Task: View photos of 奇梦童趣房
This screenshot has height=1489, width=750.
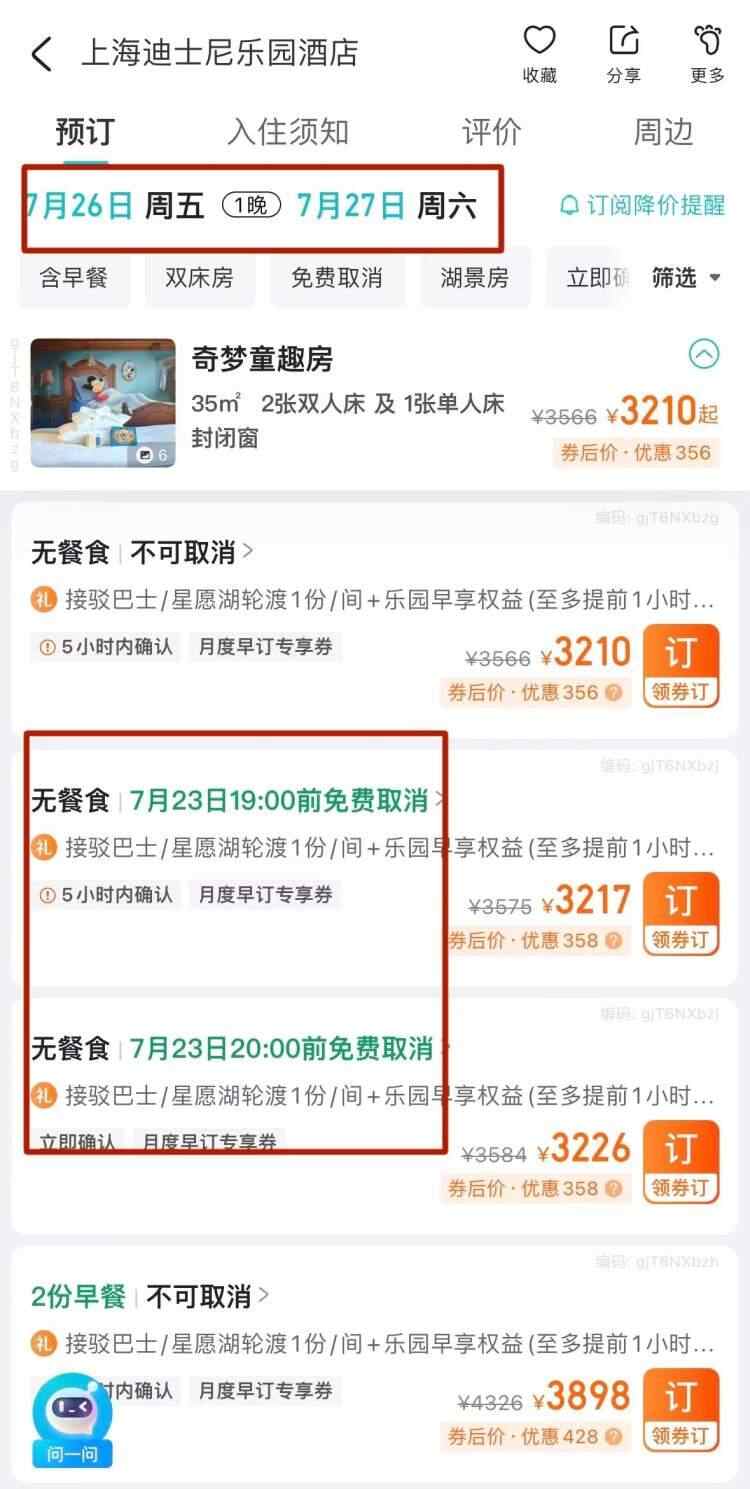Action: click(x=102, y=403)
